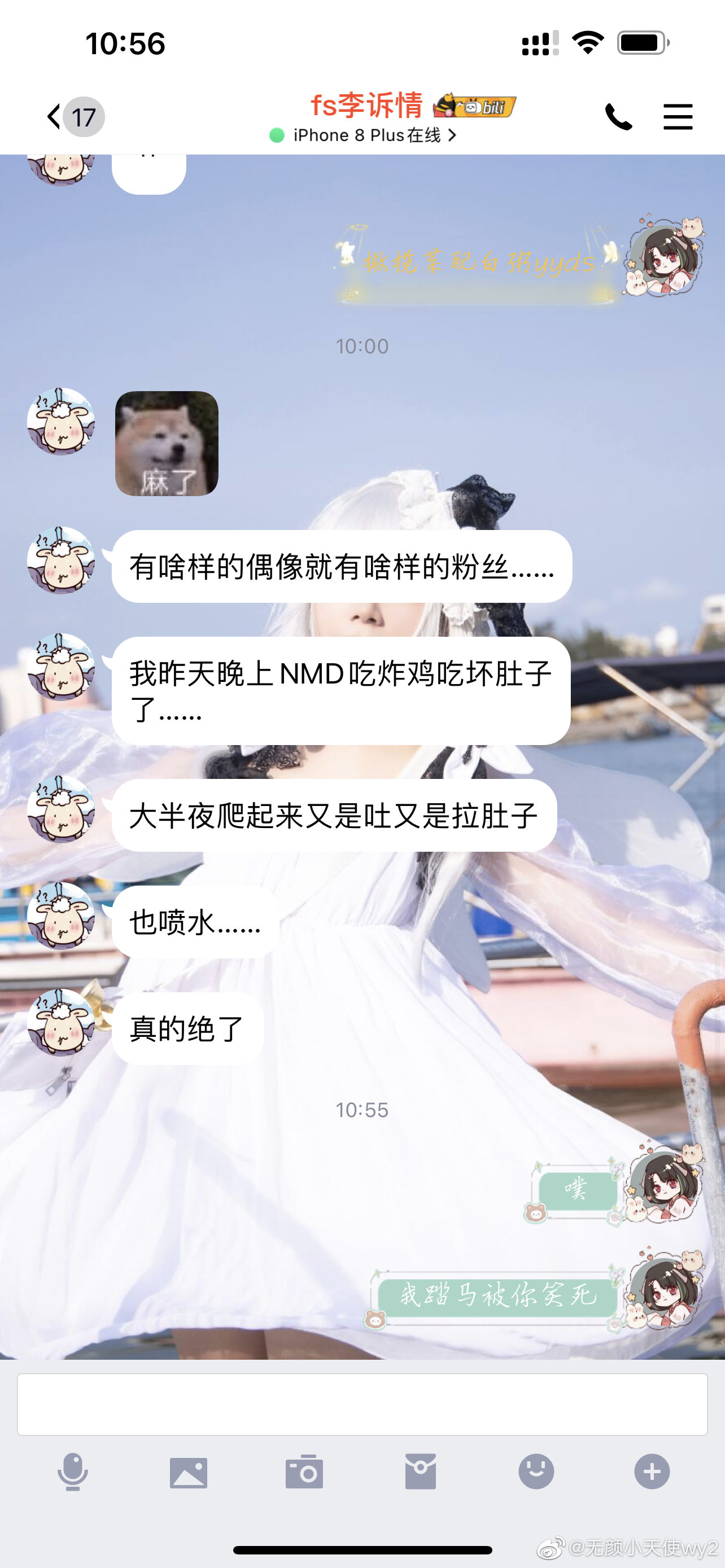725x1568 pixels.
Task: Open the chat settings menu
Action: 677,117
